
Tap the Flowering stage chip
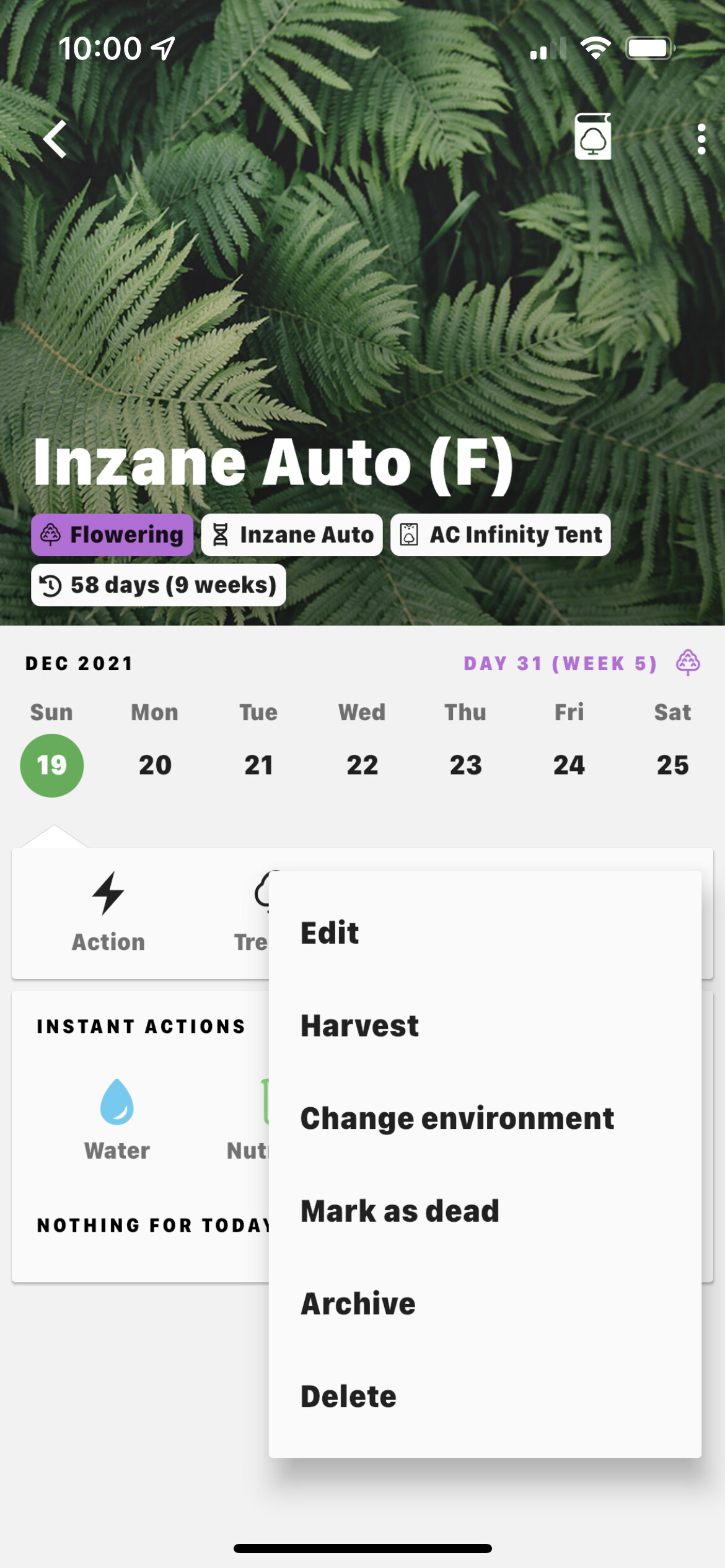[112, 534]
